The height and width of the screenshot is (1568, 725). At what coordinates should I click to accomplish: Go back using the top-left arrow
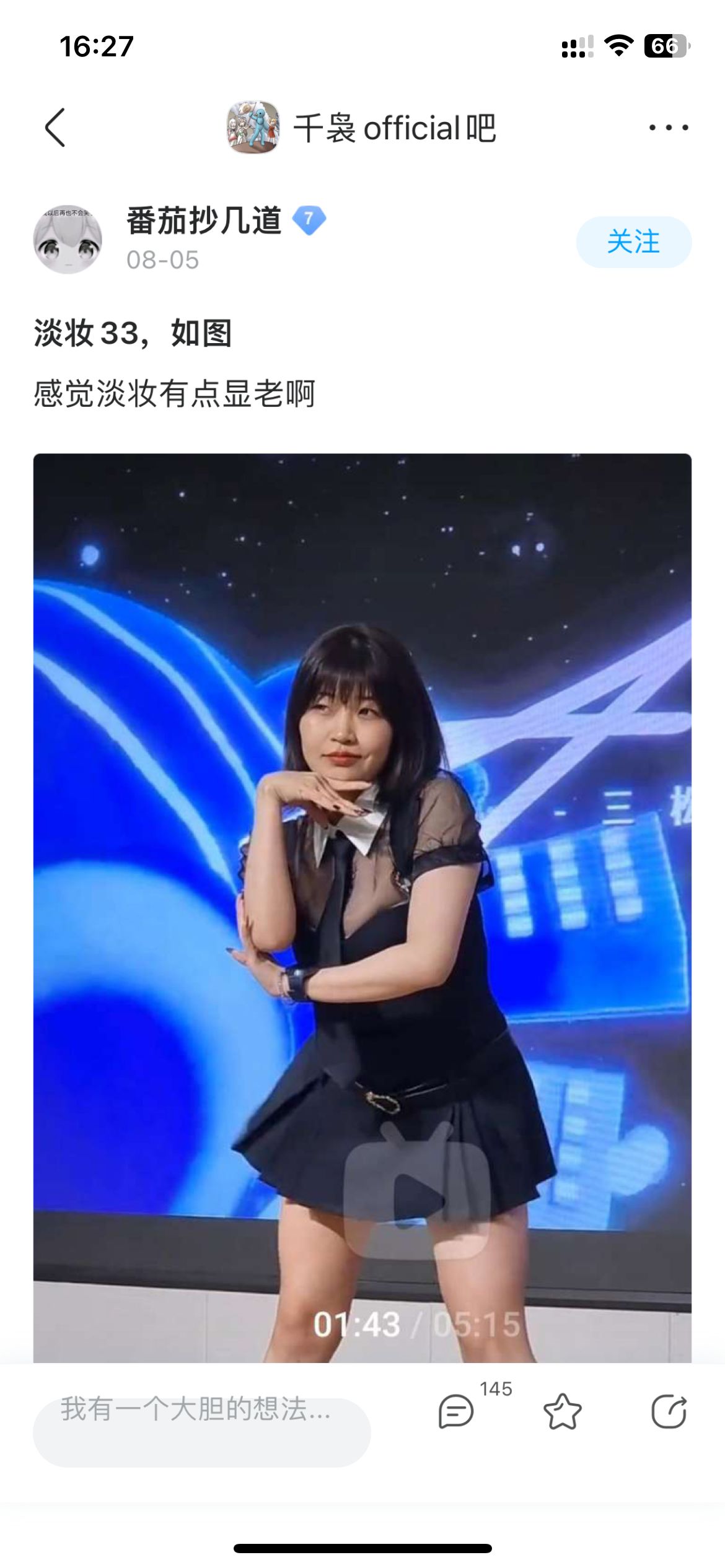point(55,128)
